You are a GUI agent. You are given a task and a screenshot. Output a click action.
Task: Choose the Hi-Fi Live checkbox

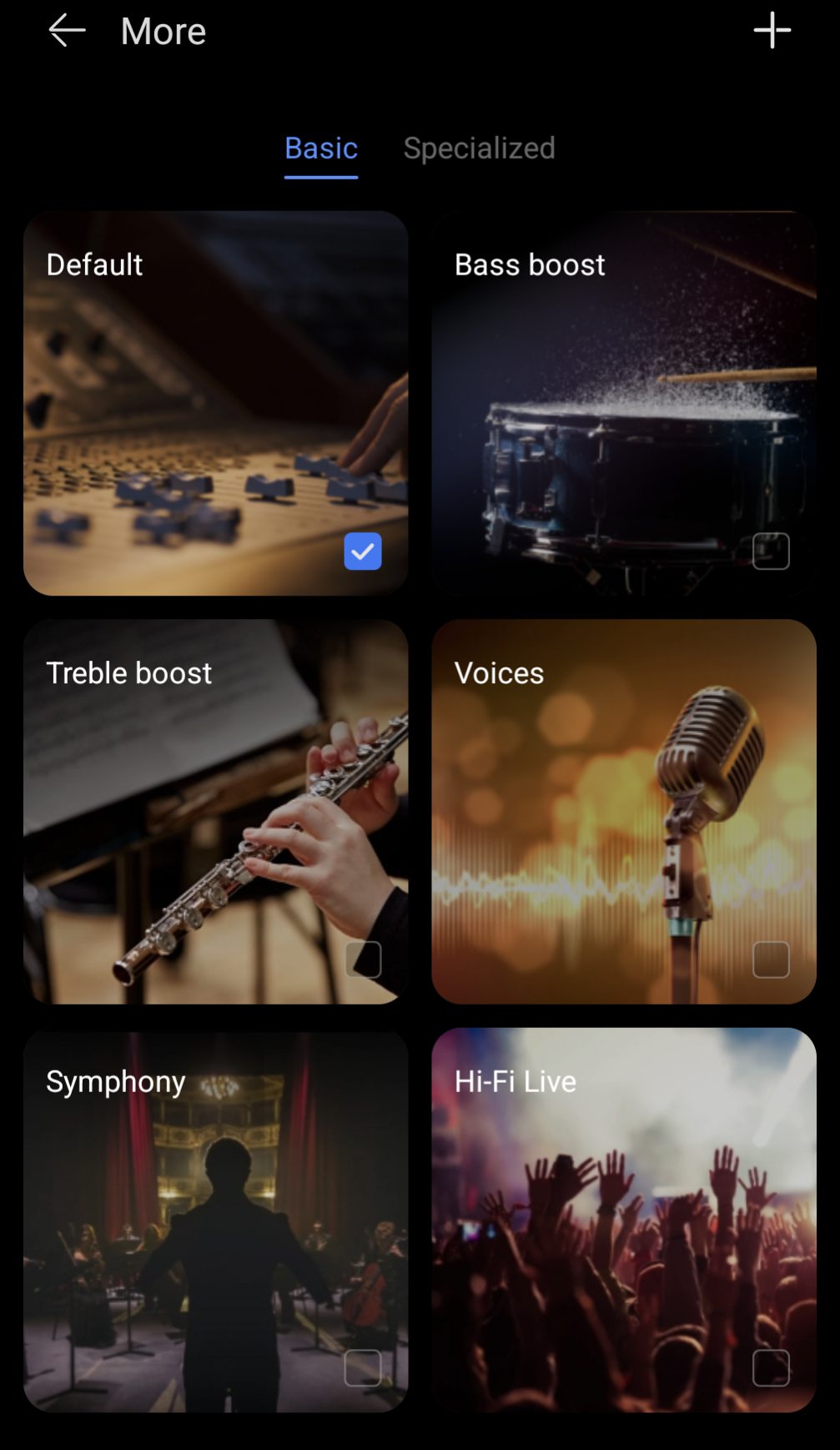771,1368
